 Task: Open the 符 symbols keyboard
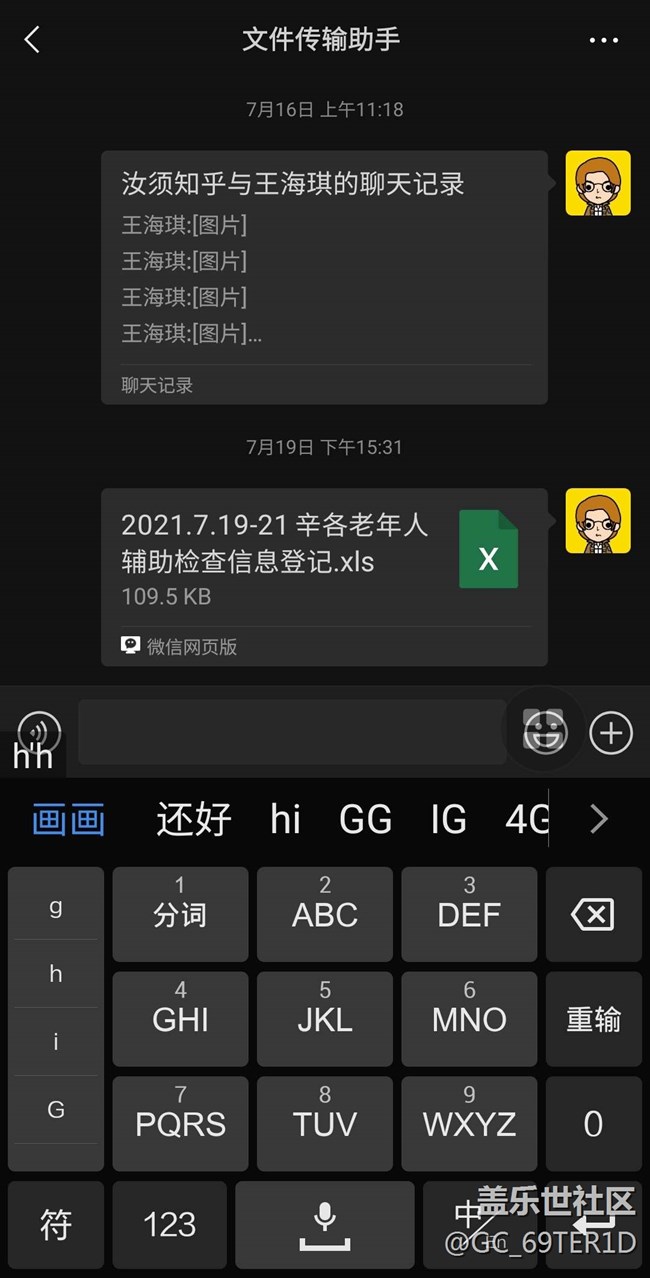click(x=56, y=1224)
